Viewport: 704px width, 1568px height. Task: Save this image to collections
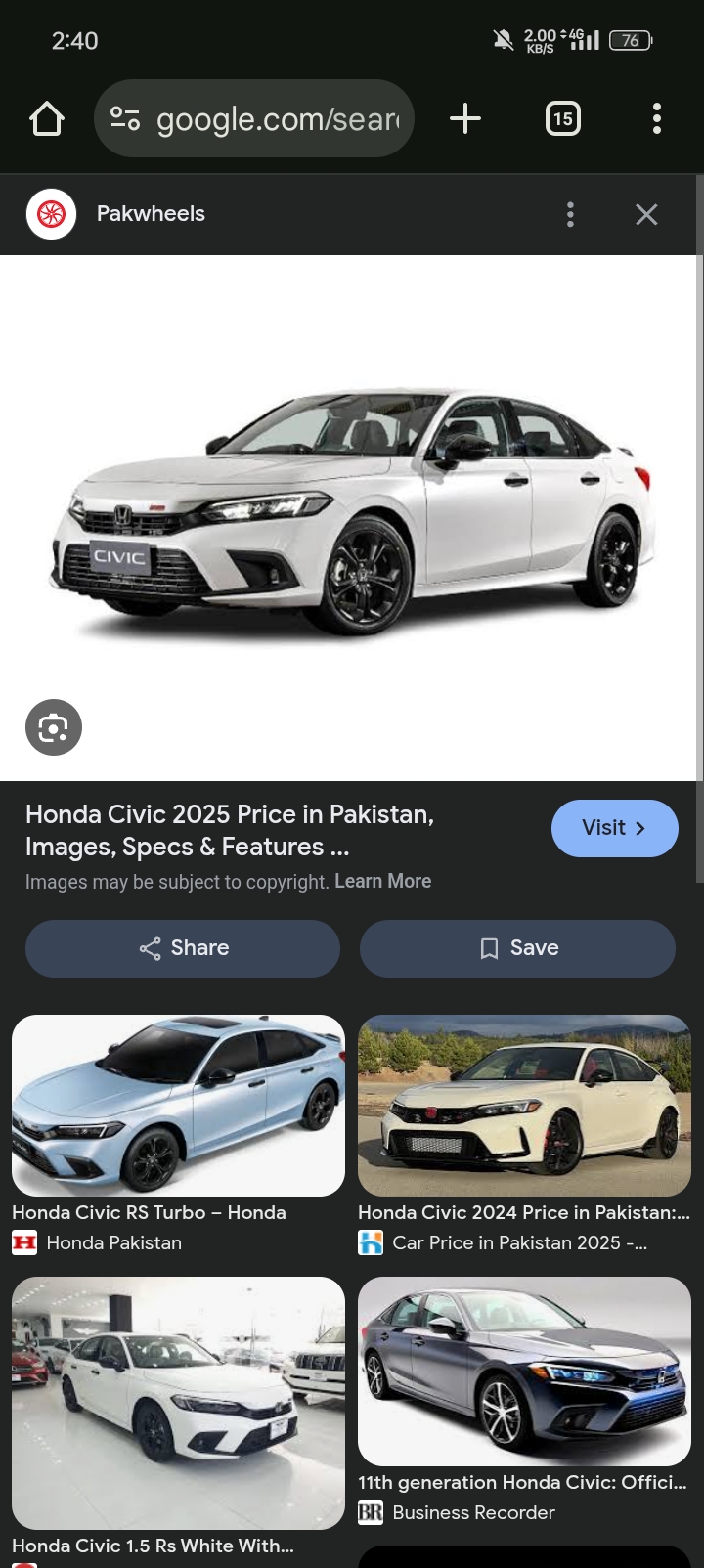click(x=517, y=948)
